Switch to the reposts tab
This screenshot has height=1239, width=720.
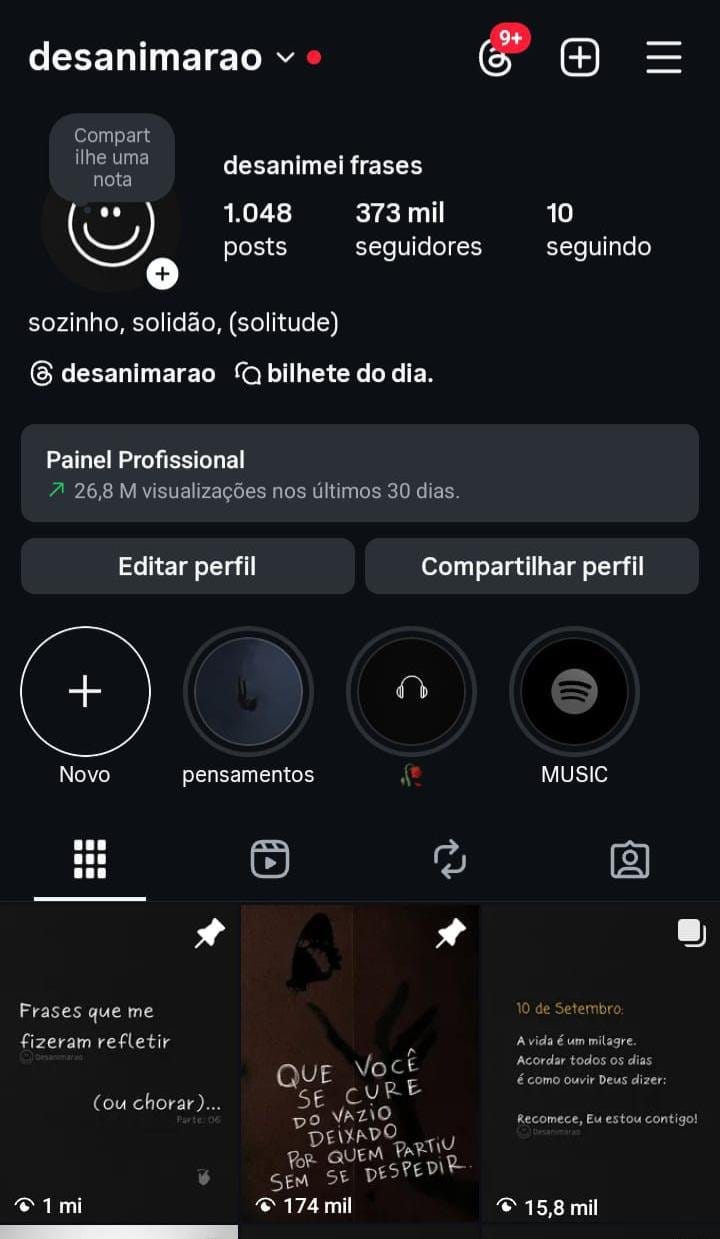(450, 859)
